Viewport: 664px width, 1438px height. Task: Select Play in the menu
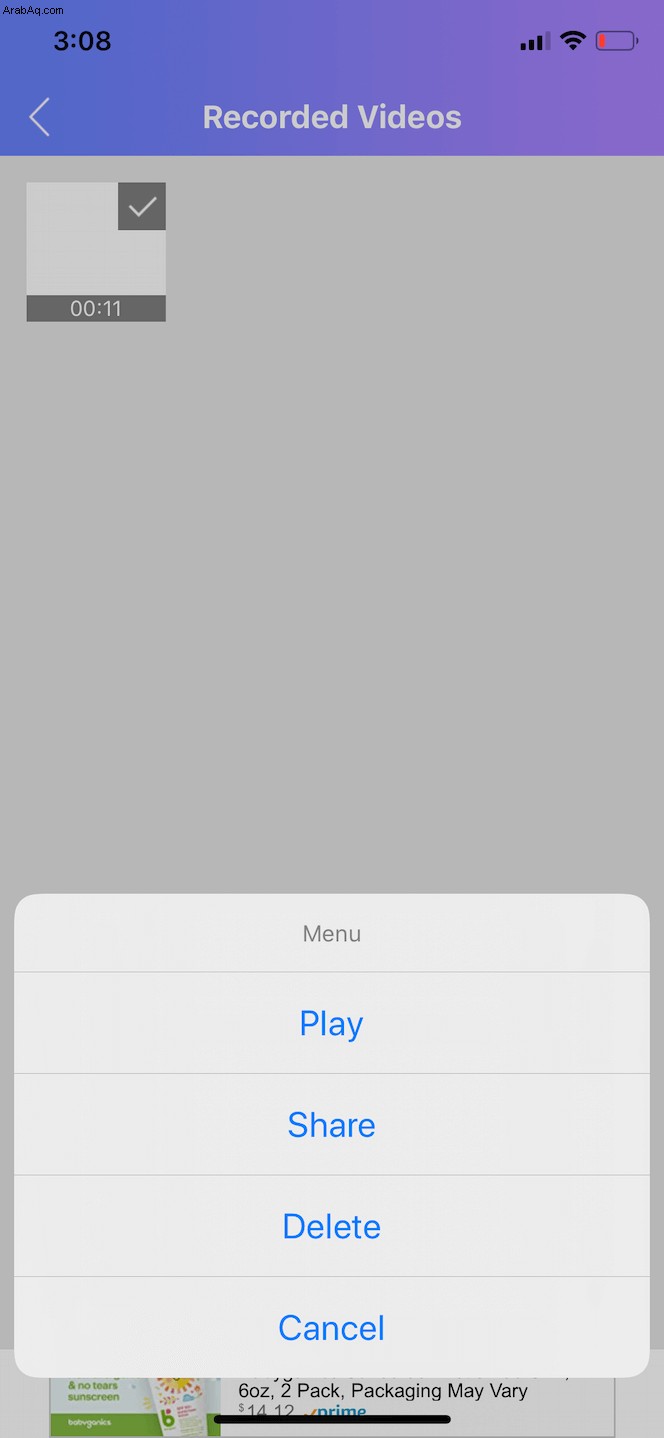click(x=332, y=1023)
